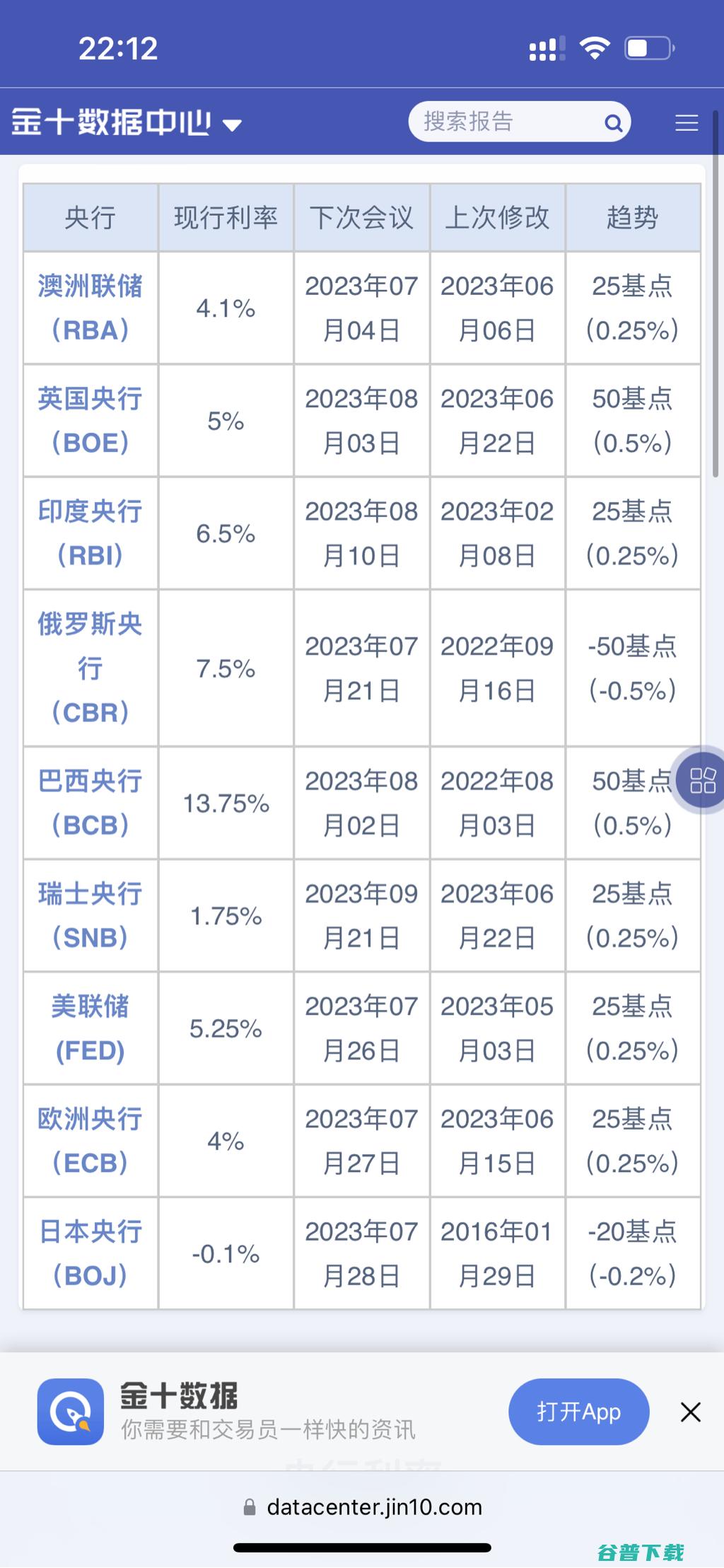The height and width of the screenshot is (1568, 724).
Task: Tap the 打开App button
Action: 578,1412
